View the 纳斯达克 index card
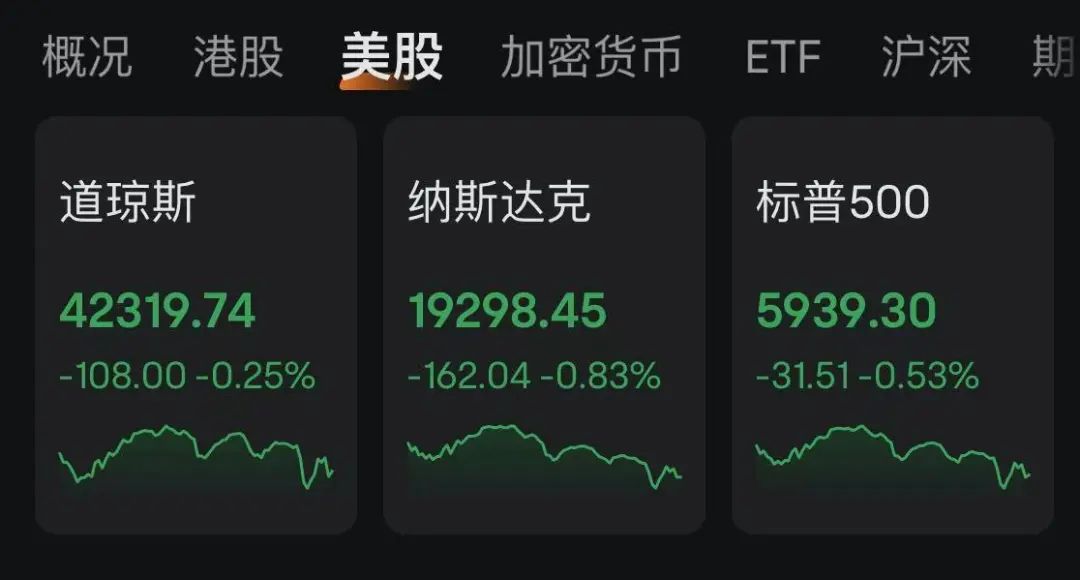1080x580 pixels. point(544,325)
